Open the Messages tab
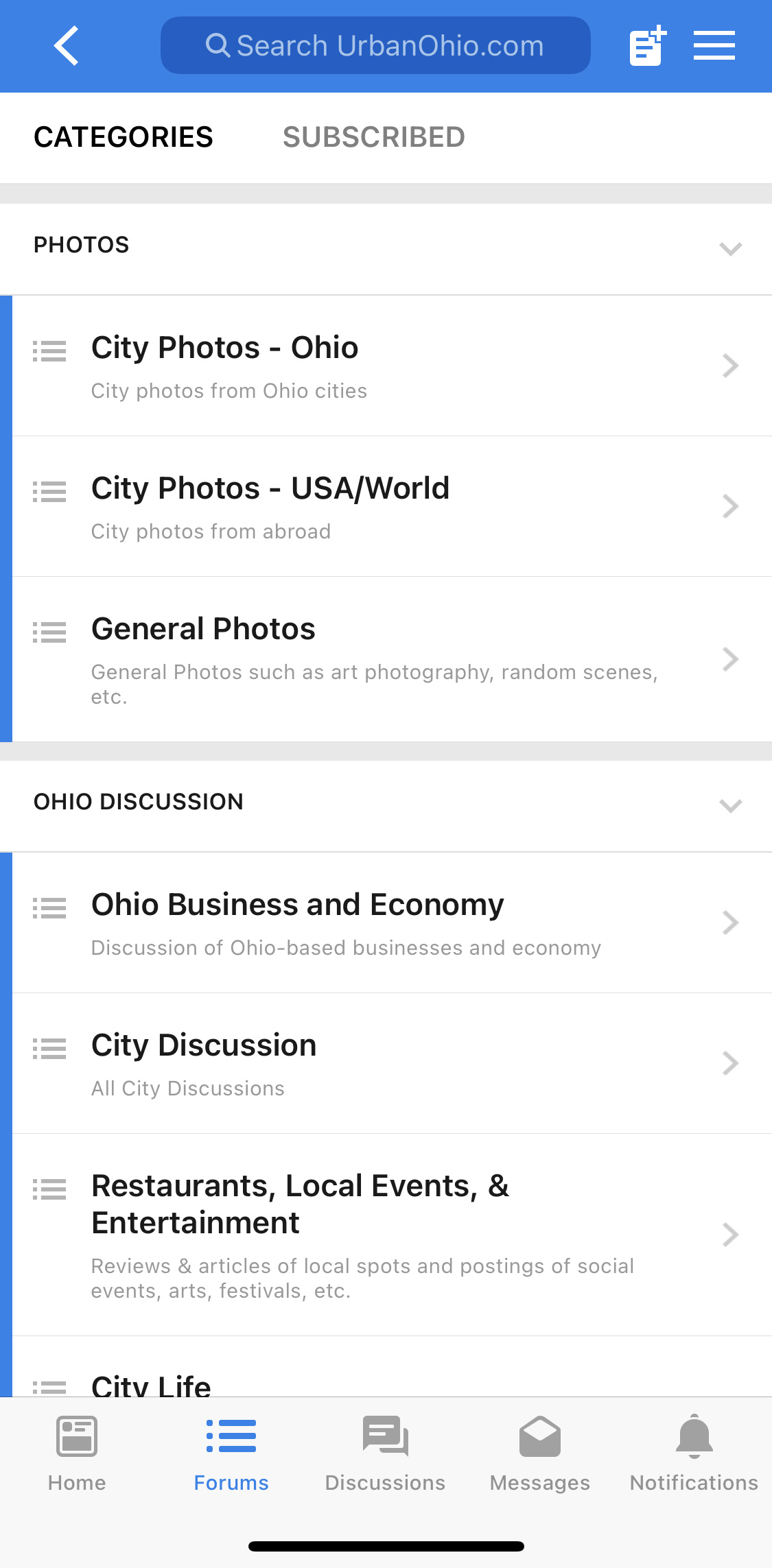Viewport: 772px width, 1568px height. (x=540, y=1453)
